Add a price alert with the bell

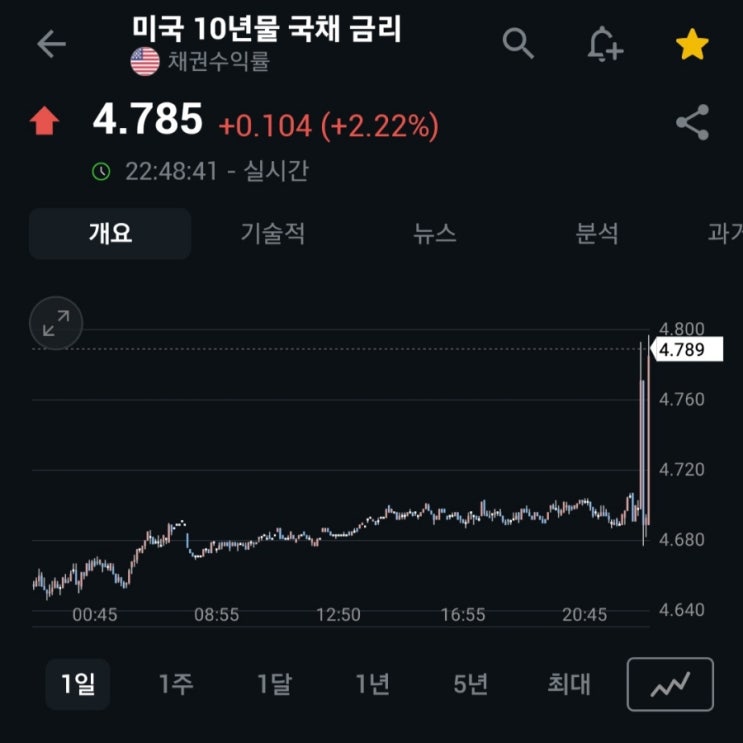click(605, 44)
